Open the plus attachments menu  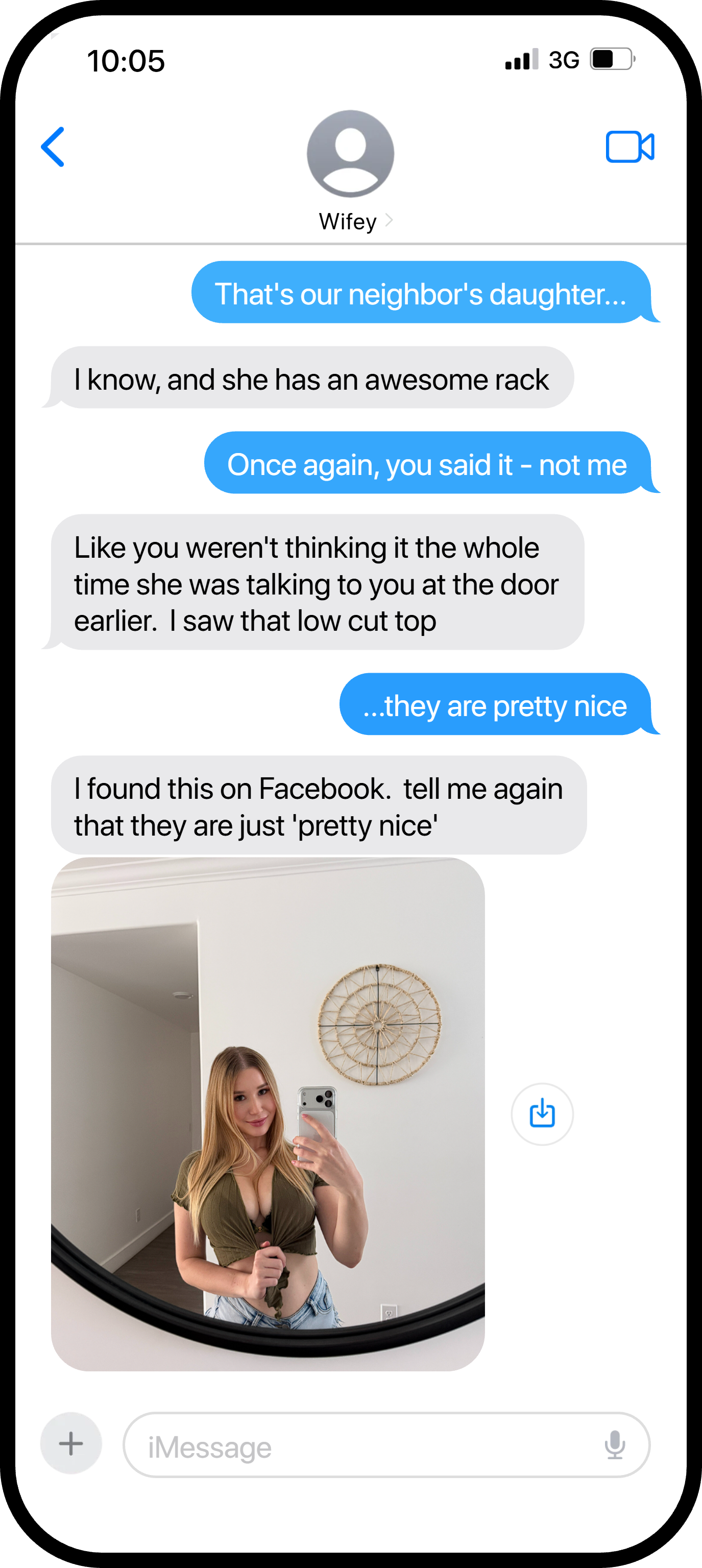tap(71, 1443)
